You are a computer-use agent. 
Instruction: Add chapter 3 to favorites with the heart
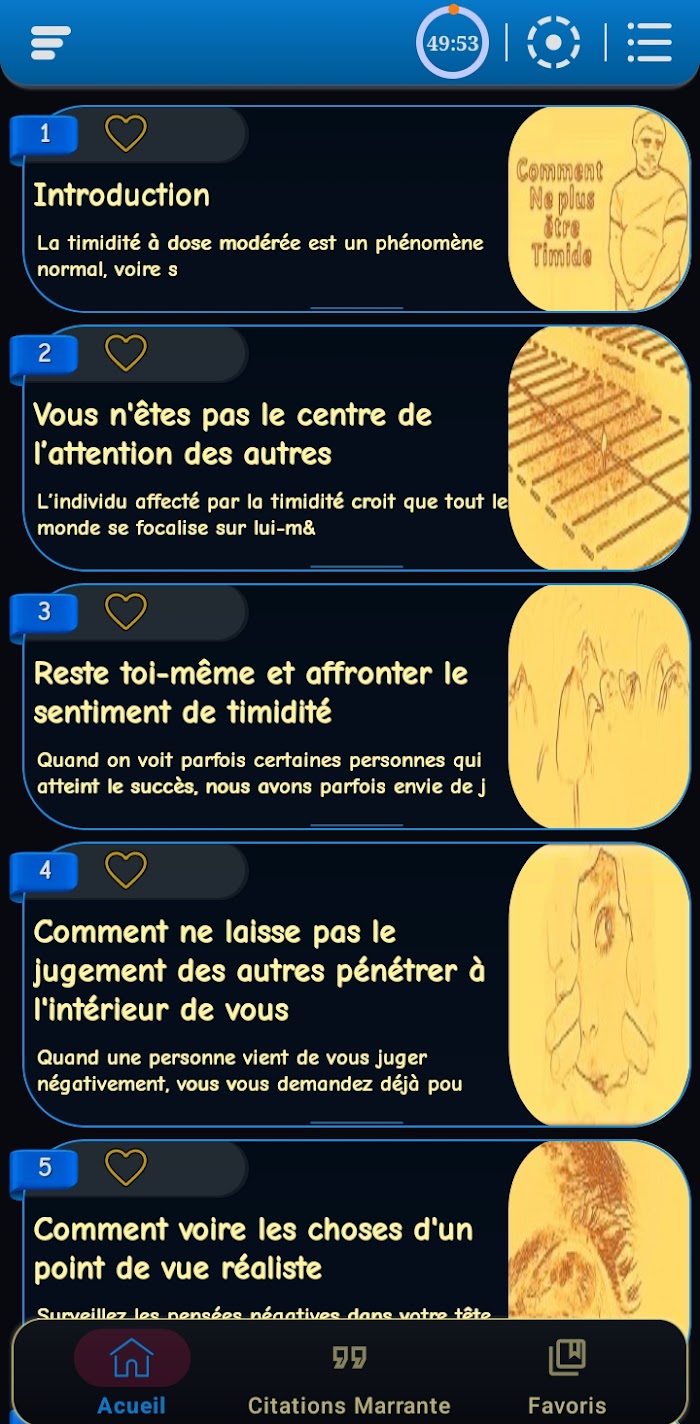[126, 610]
